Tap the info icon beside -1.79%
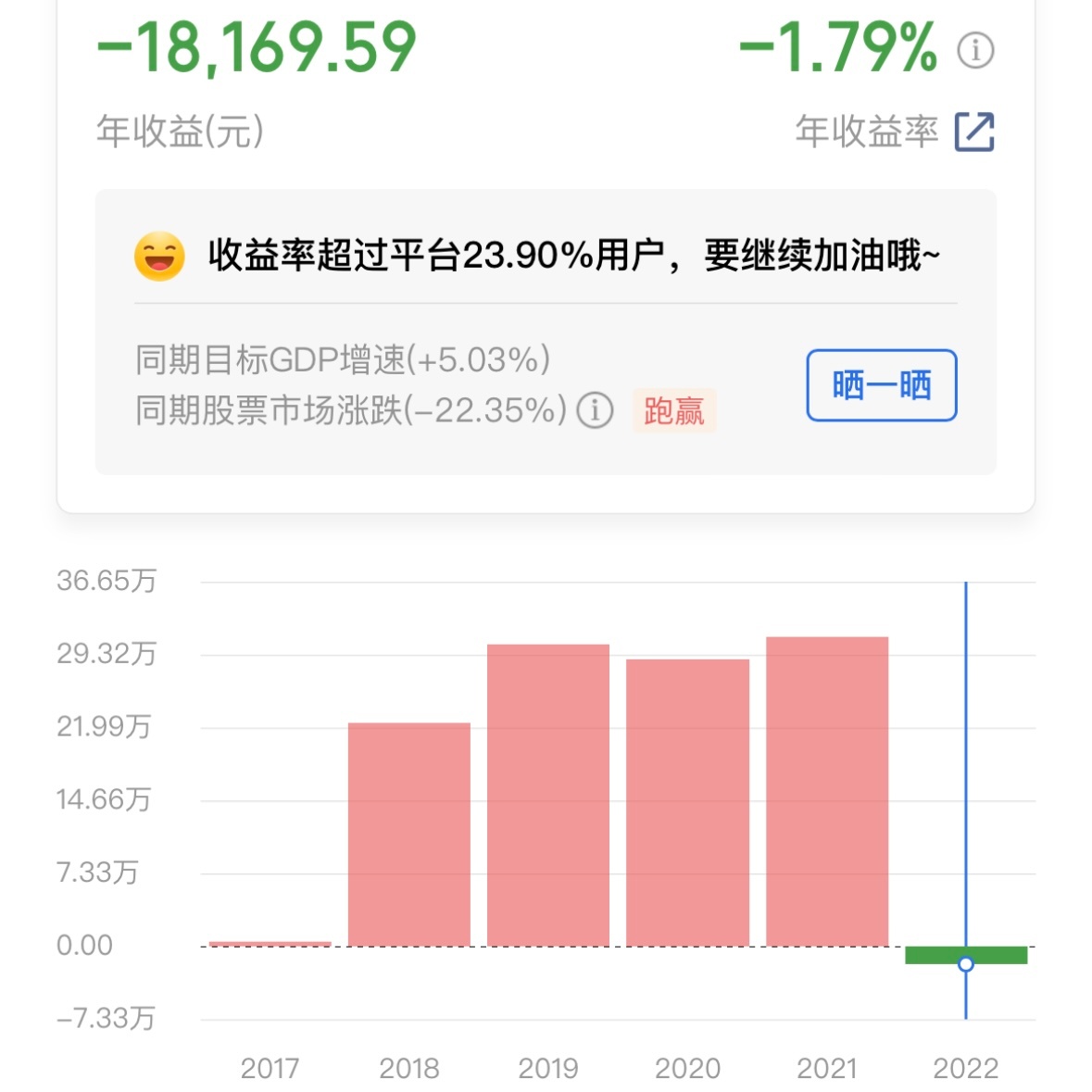The width and height of the screenshot is (1092, 1092). pos(975,49)
